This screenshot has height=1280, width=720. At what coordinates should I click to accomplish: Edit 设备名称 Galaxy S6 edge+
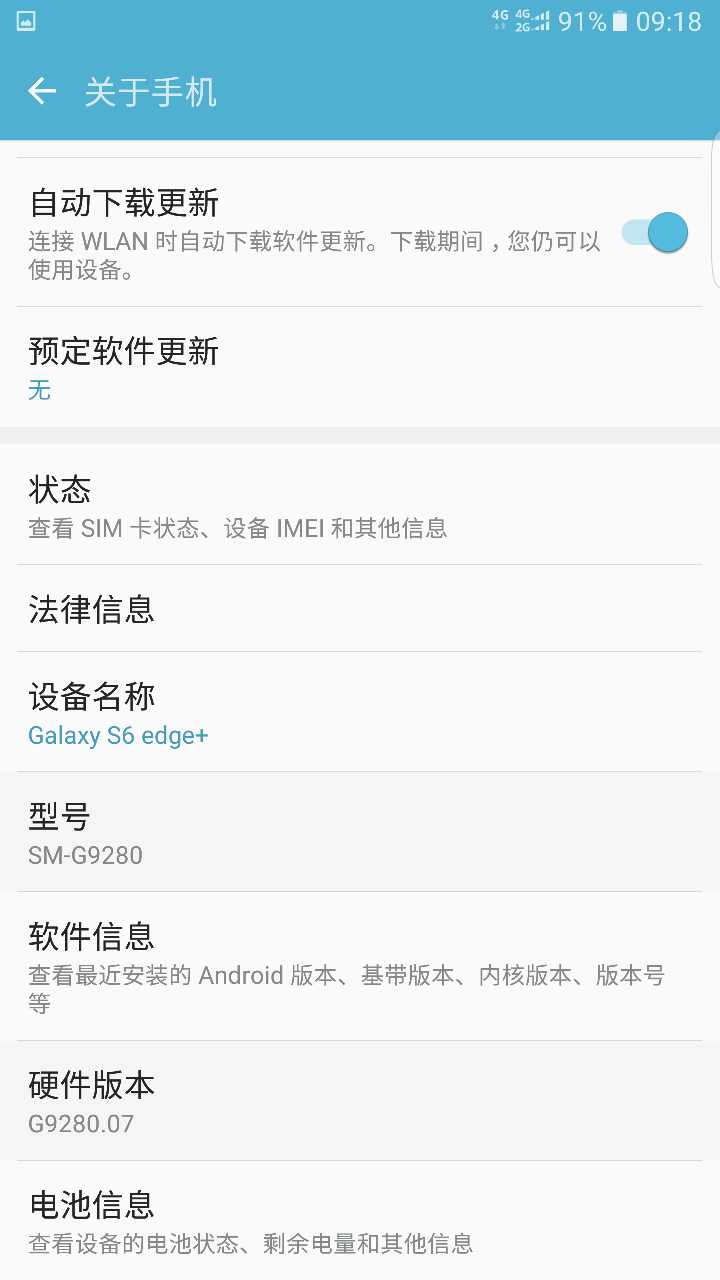click(x=360, y=713)
